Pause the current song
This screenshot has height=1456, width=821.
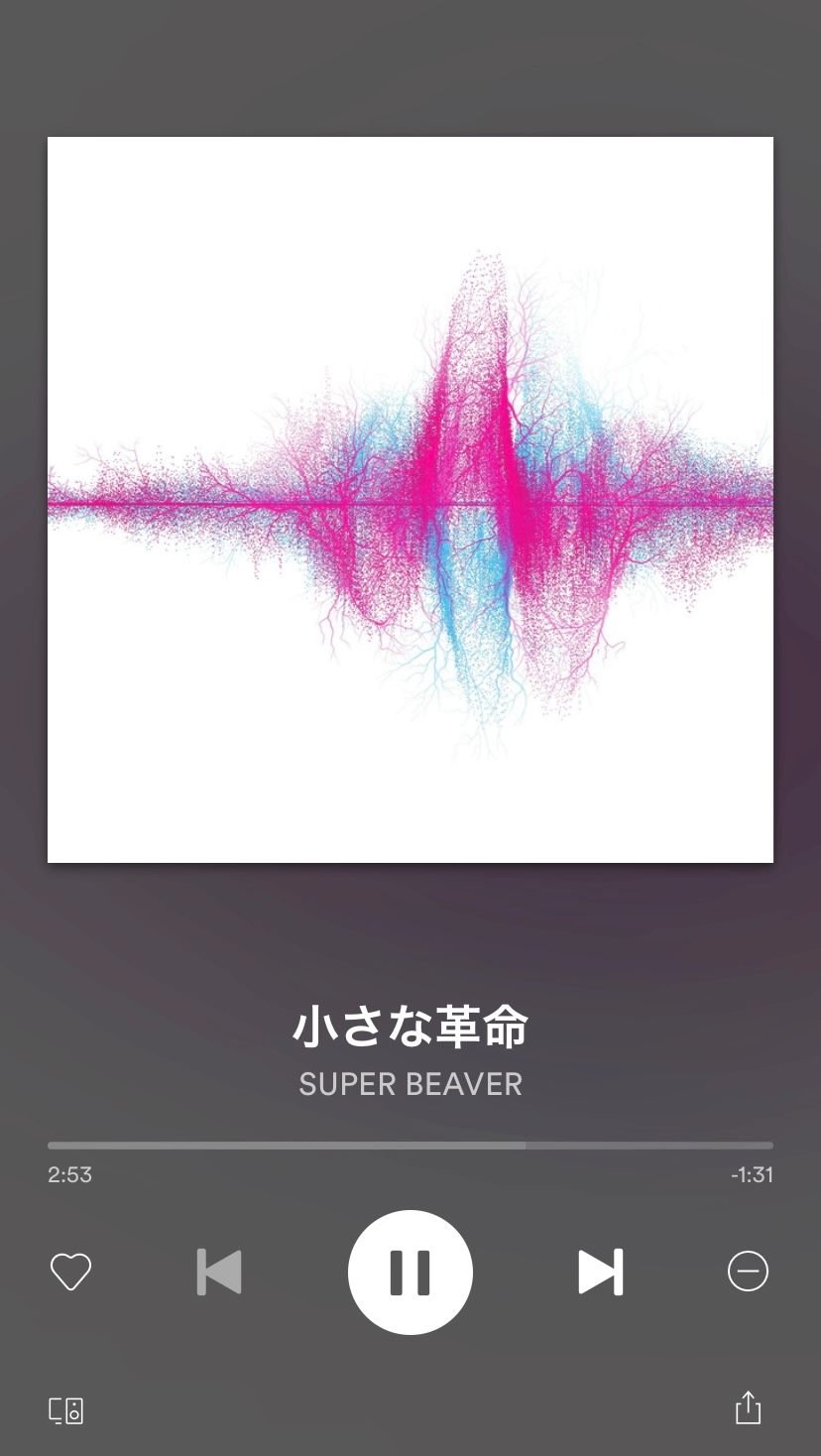coord(410,1273)
